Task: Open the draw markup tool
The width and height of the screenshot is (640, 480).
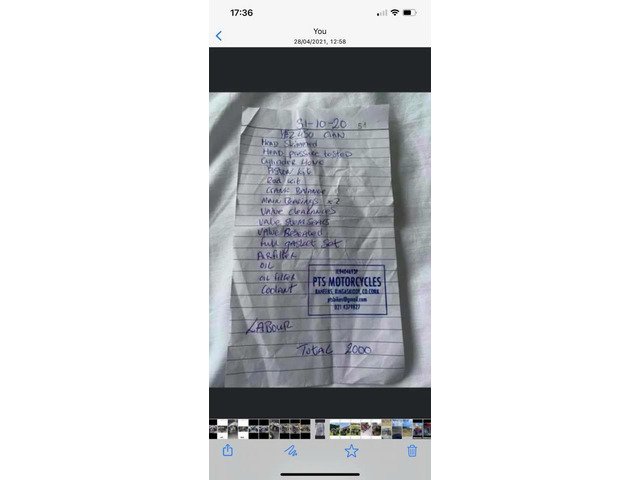Action: [x=290, y=451]
